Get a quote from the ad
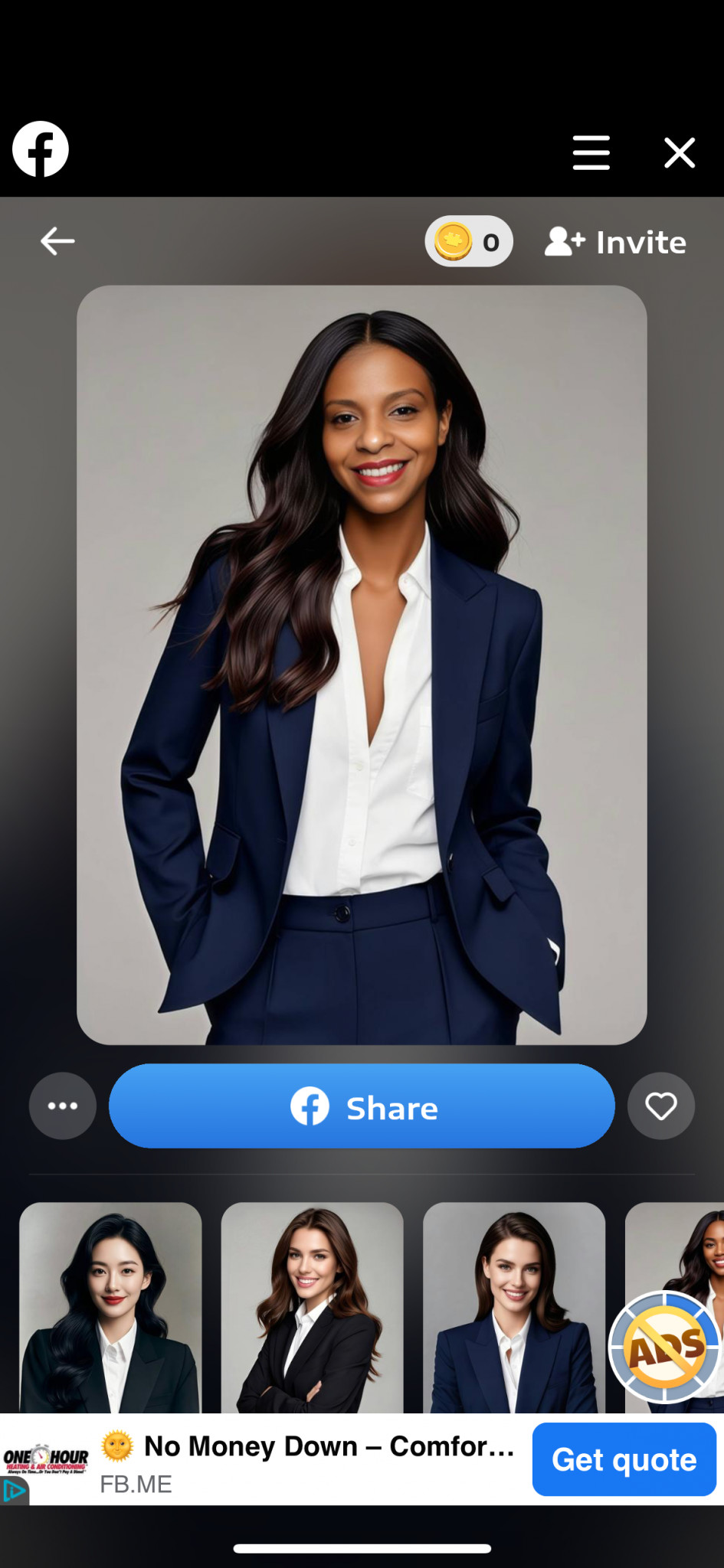The height and width of the screenshot is (1568, 724). (624, 1459)
